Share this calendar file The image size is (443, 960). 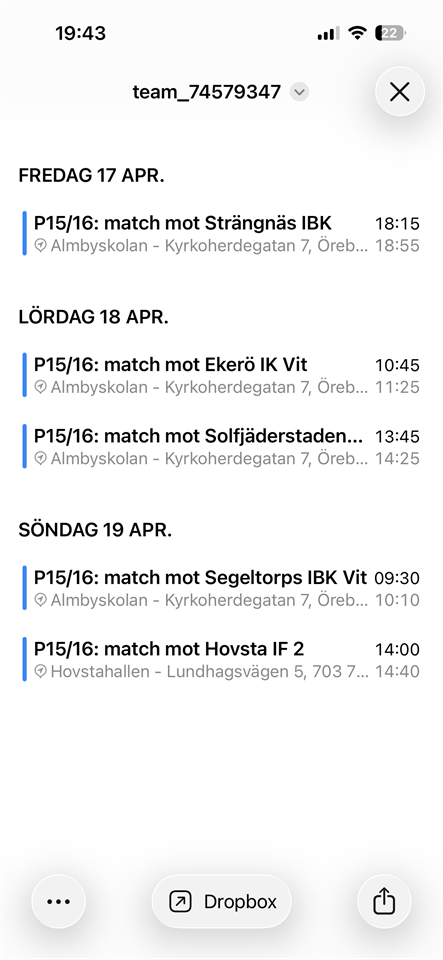click(384, 901)
